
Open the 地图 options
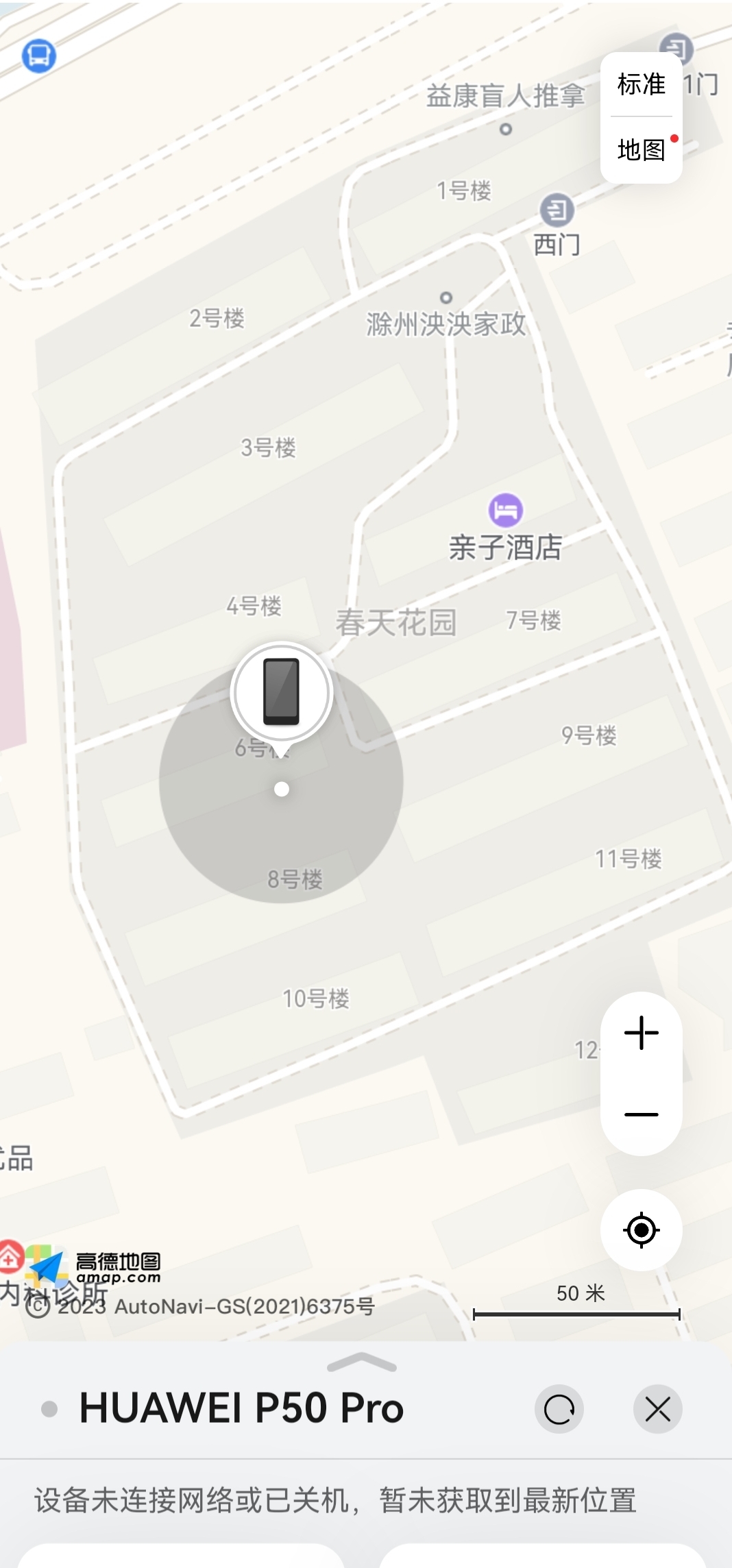click(641, 149)
